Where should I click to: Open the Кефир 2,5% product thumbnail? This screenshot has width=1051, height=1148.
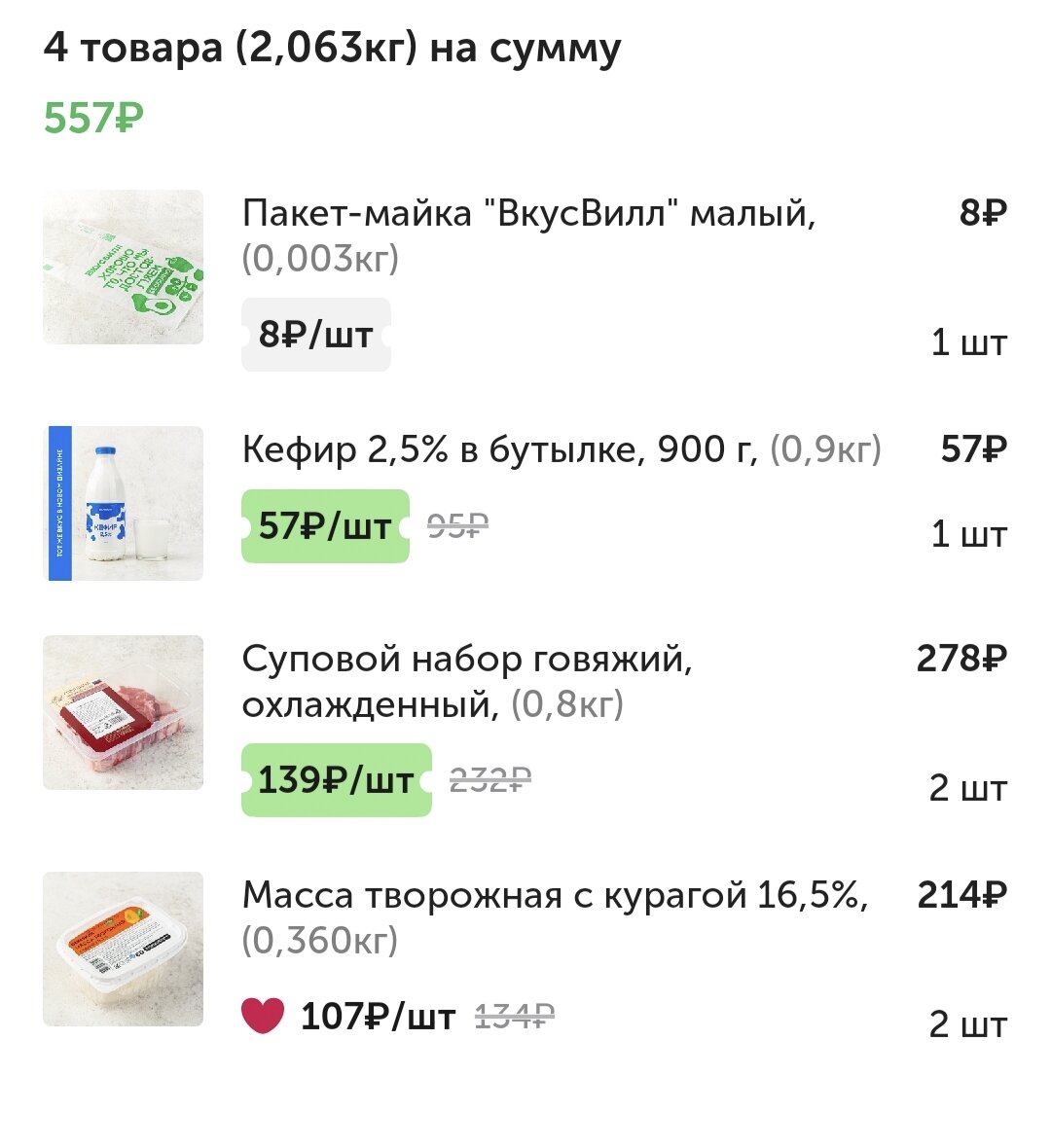pos(122,501)
